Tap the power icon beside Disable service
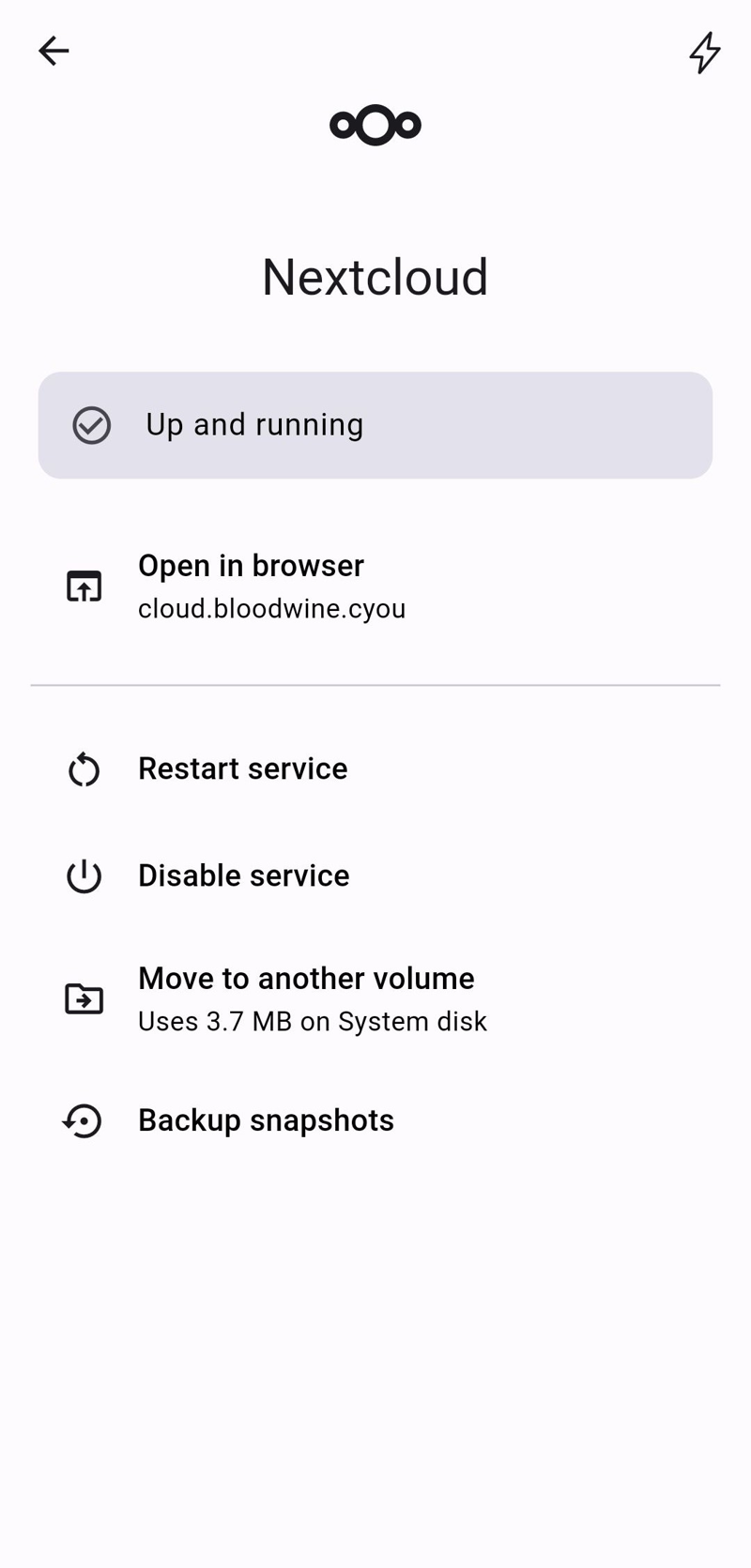Image resolution: width=751 pixels, height=1568 pixels. 83,876
